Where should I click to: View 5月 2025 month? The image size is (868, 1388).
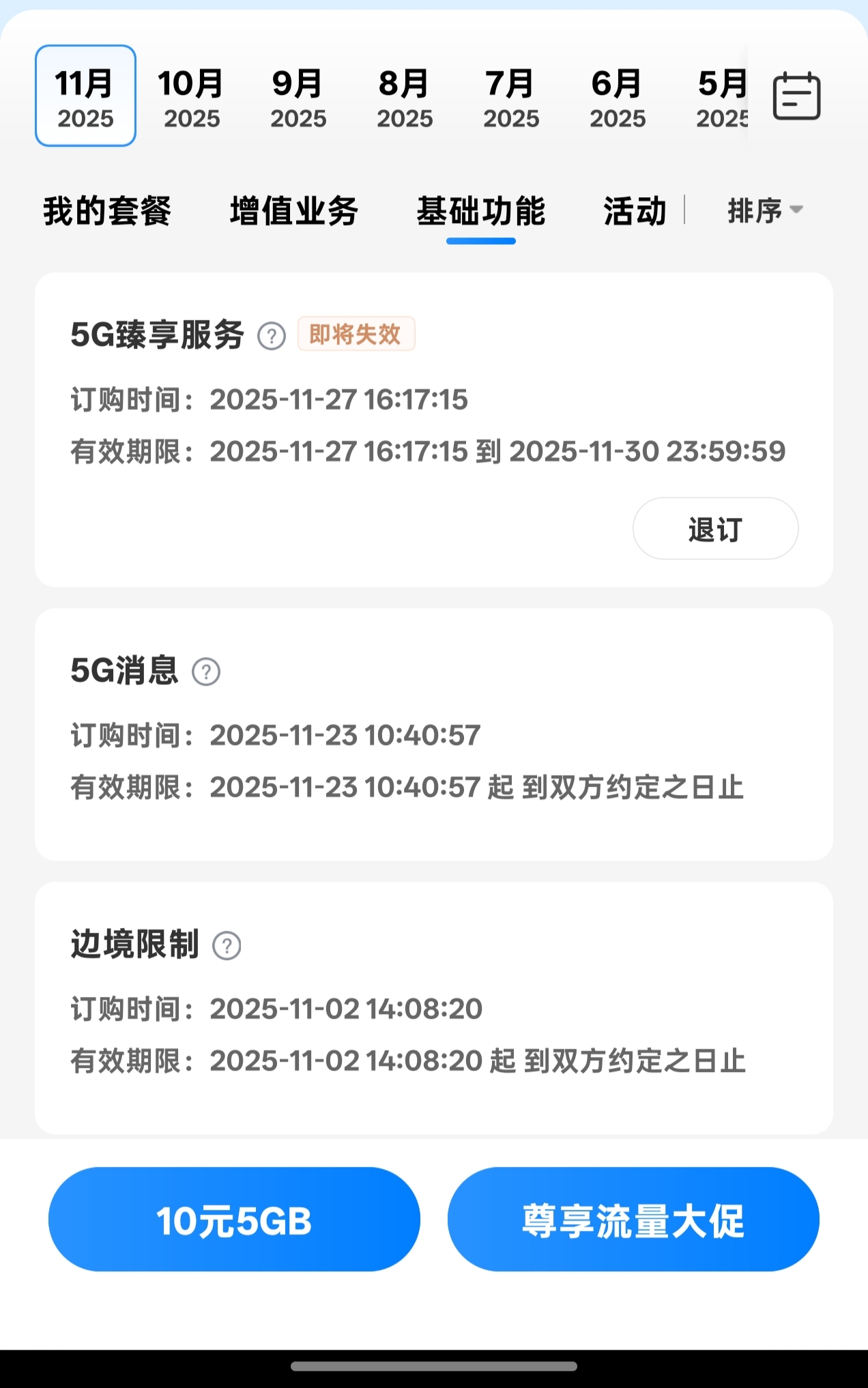(721, 98)
